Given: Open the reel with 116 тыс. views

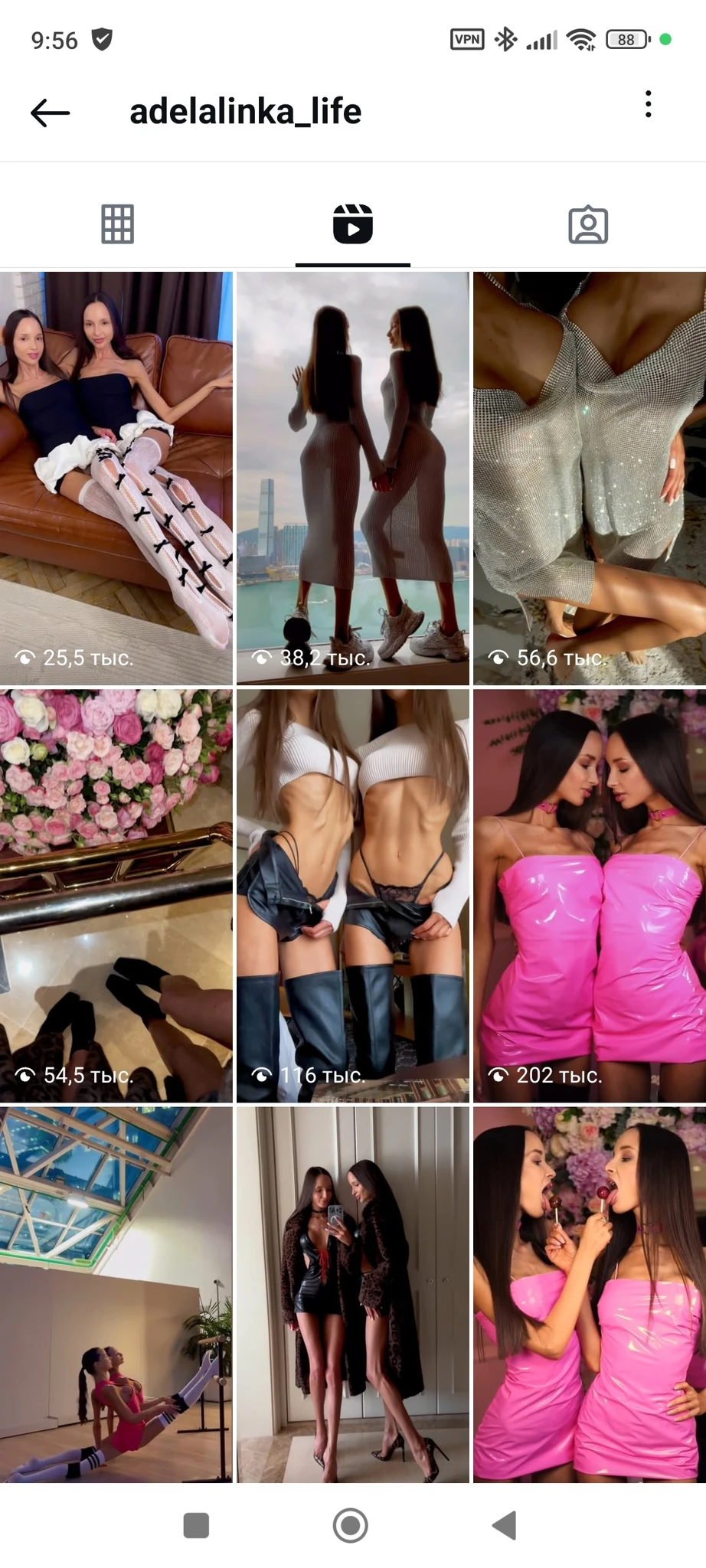Looking at the screenshot, I should (x=352, y=896).
